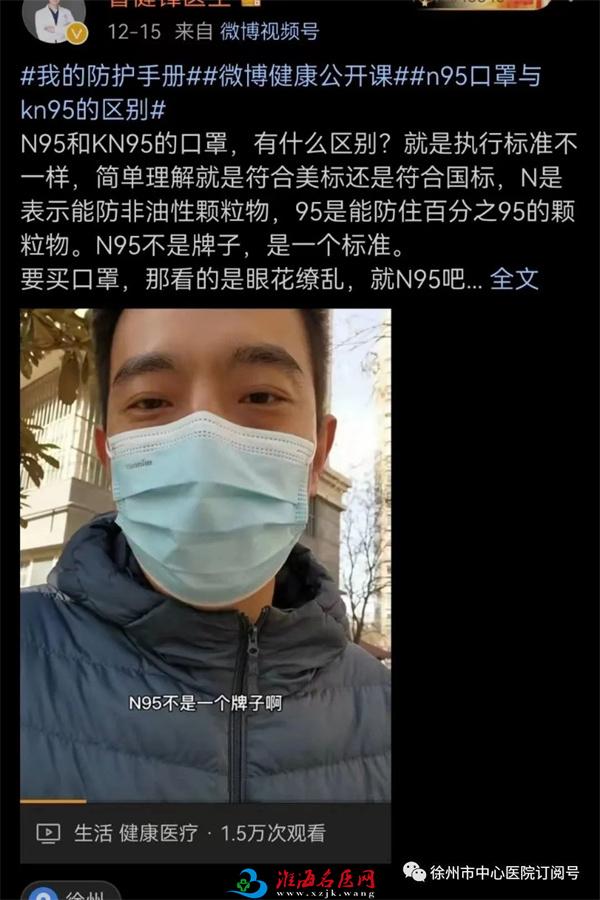The width and height of the screenshot is (600, 900).
Task: Expand the post with 全文
Action: (x=514, y=279)
